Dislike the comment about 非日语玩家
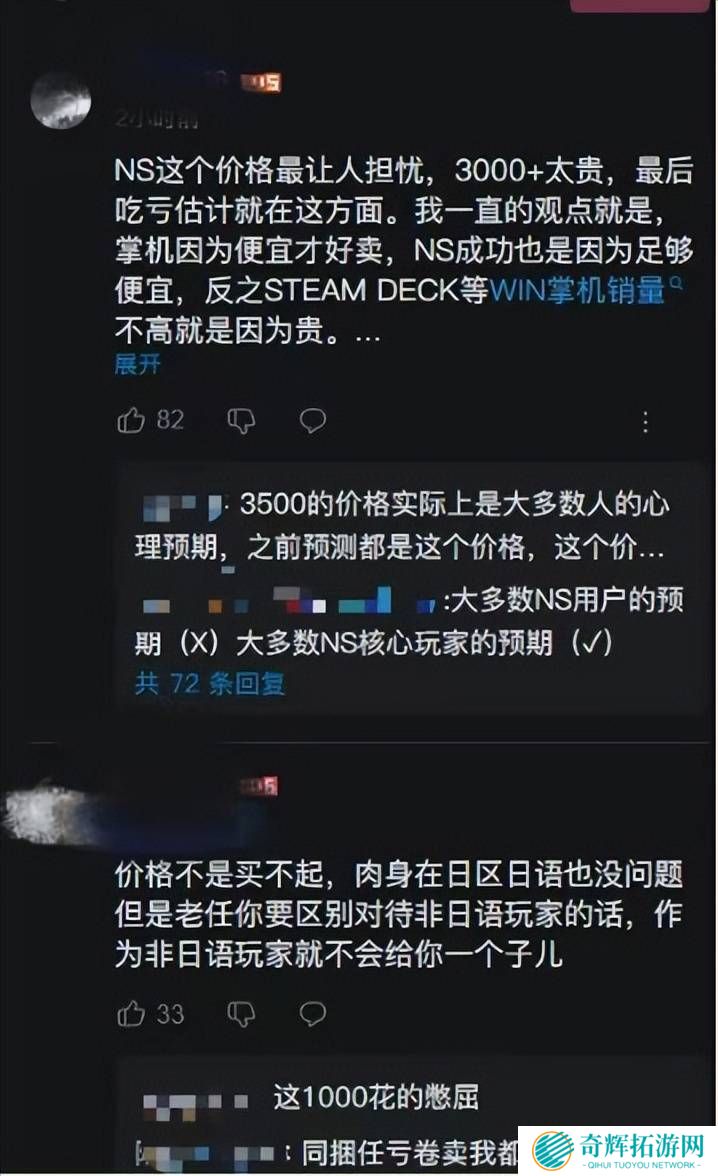This screenshot has height=1176, width=718. 241,1014
